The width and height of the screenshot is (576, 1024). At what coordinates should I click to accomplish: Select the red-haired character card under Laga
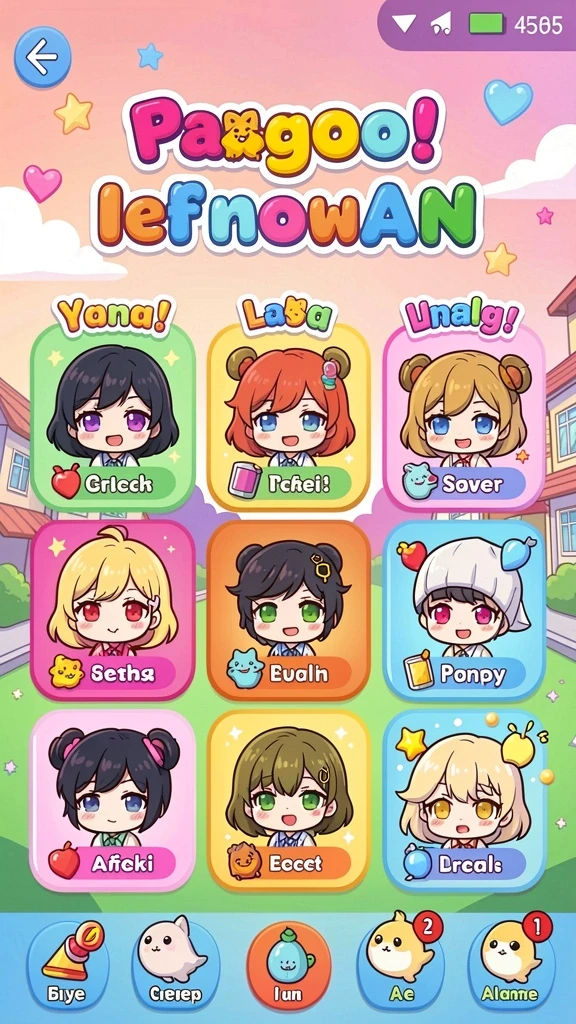[x=288, y=417]
